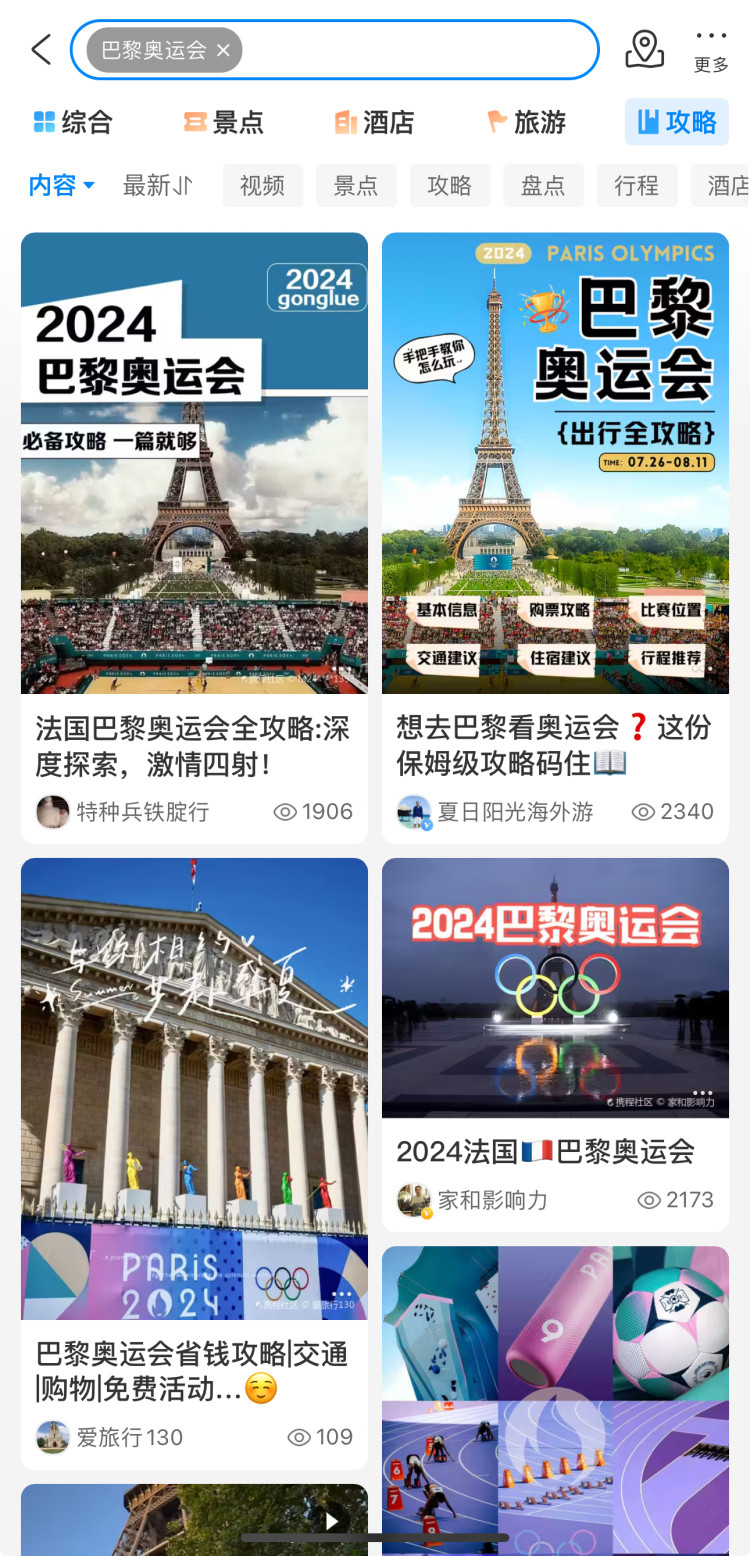
Task: Switch to the 酒店 tab
Action: point(375,122)
